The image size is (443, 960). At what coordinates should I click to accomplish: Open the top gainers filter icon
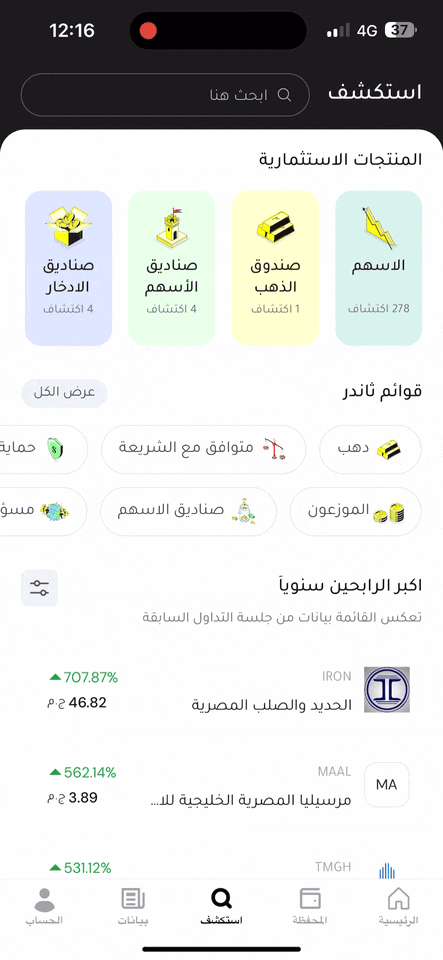click(x=40, y=588)
